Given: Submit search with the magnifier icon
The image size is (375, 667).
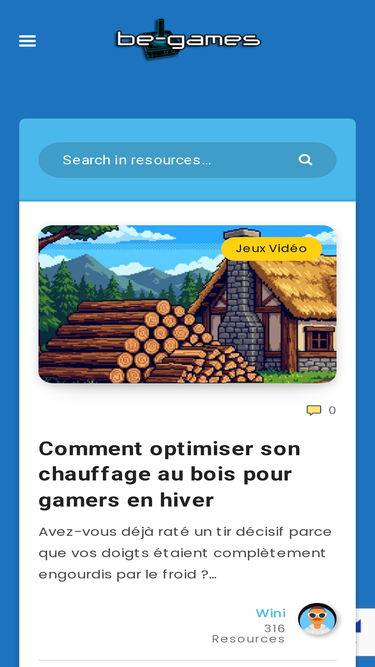Looking at the screenshot, I should click(305, 160).
